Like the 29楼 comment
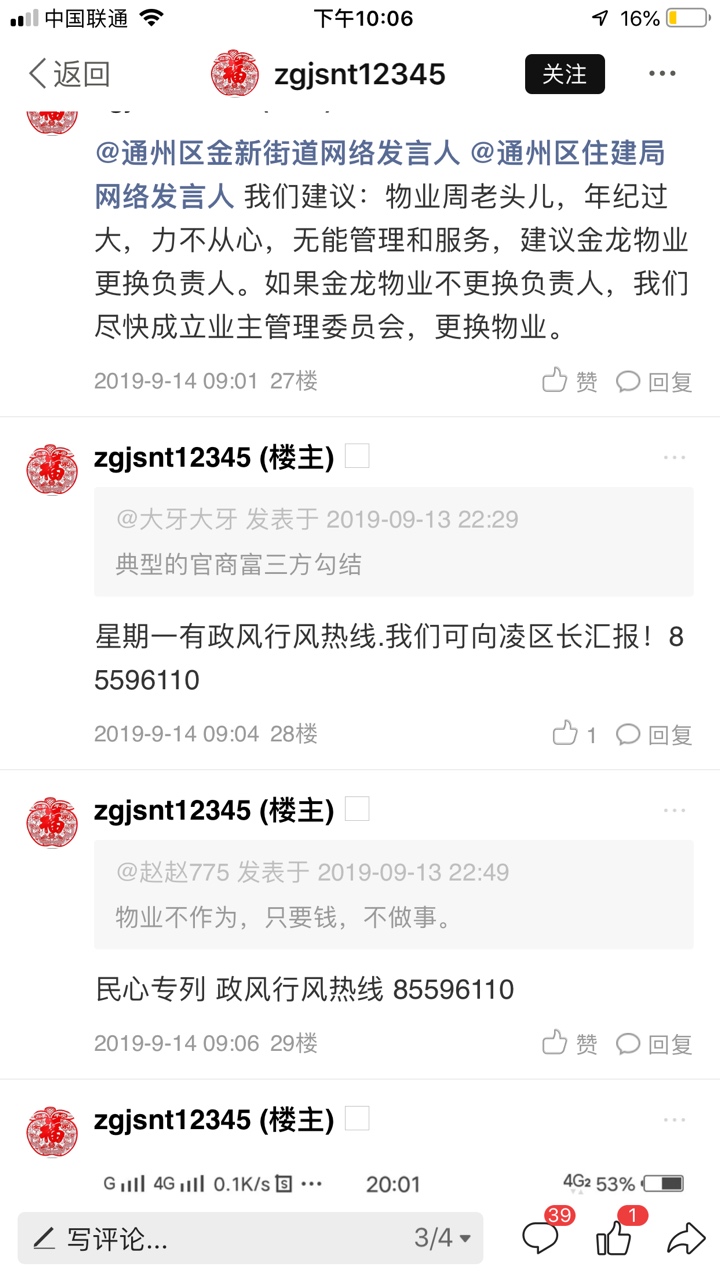Image resolution: width=720 pixels, height=1280 pixels. click(x=570, y=1044)
